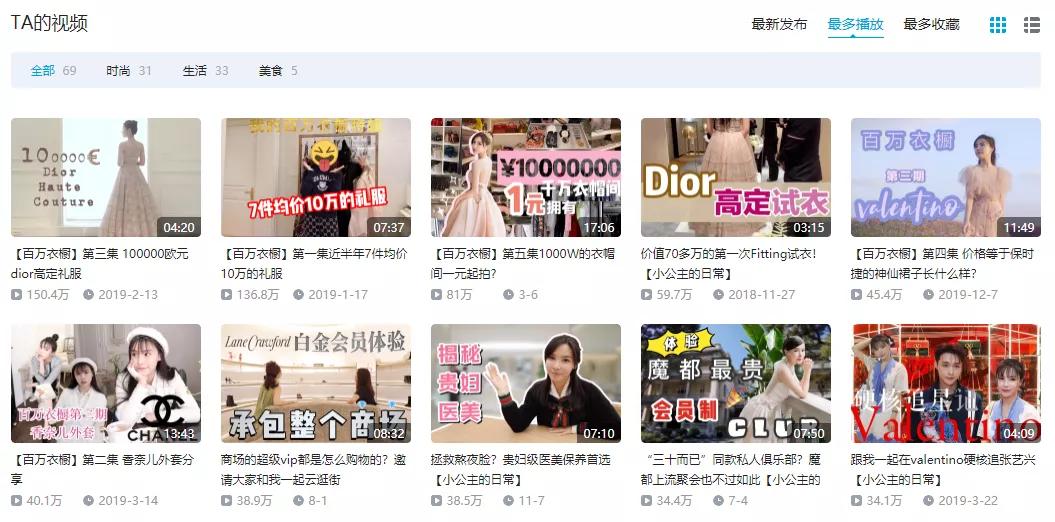Open 第四集 价格等于保时捷的神仙裙子 video
The image size is (1055, 522).
945,177
